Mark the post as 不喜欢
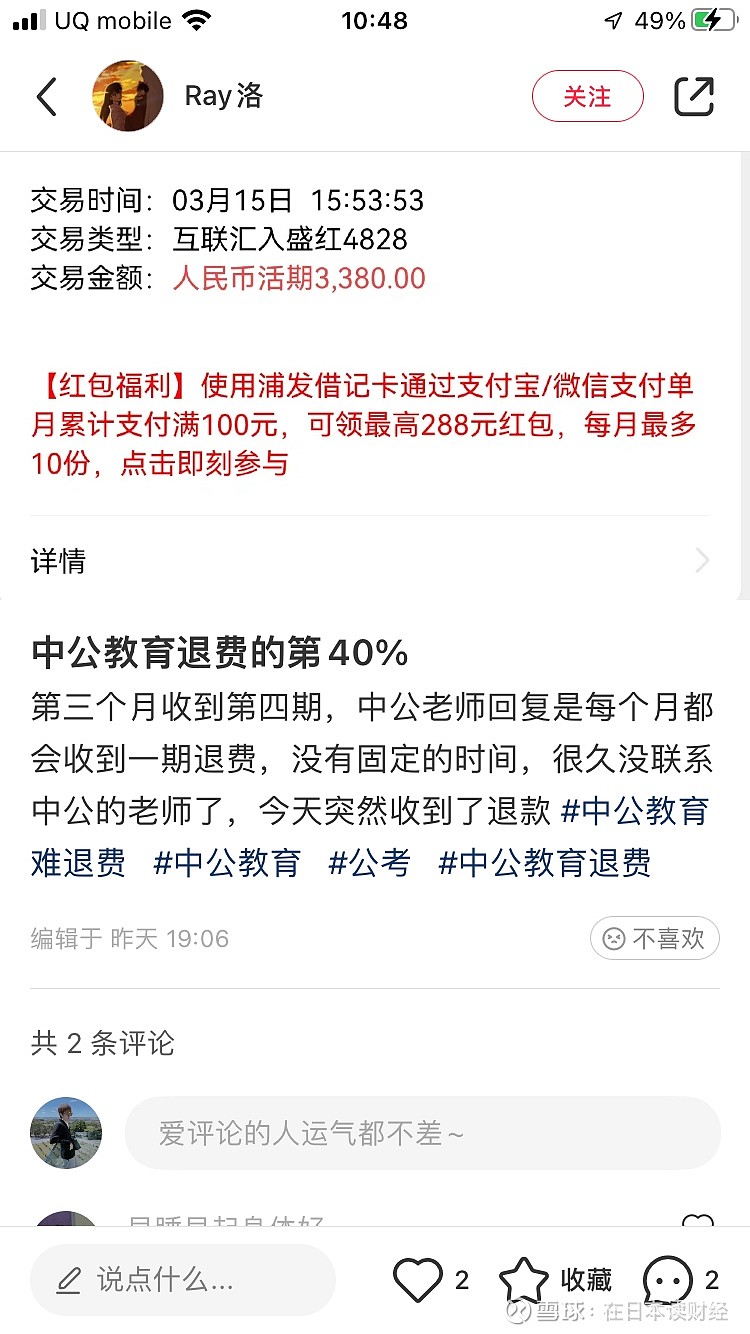 655,938
